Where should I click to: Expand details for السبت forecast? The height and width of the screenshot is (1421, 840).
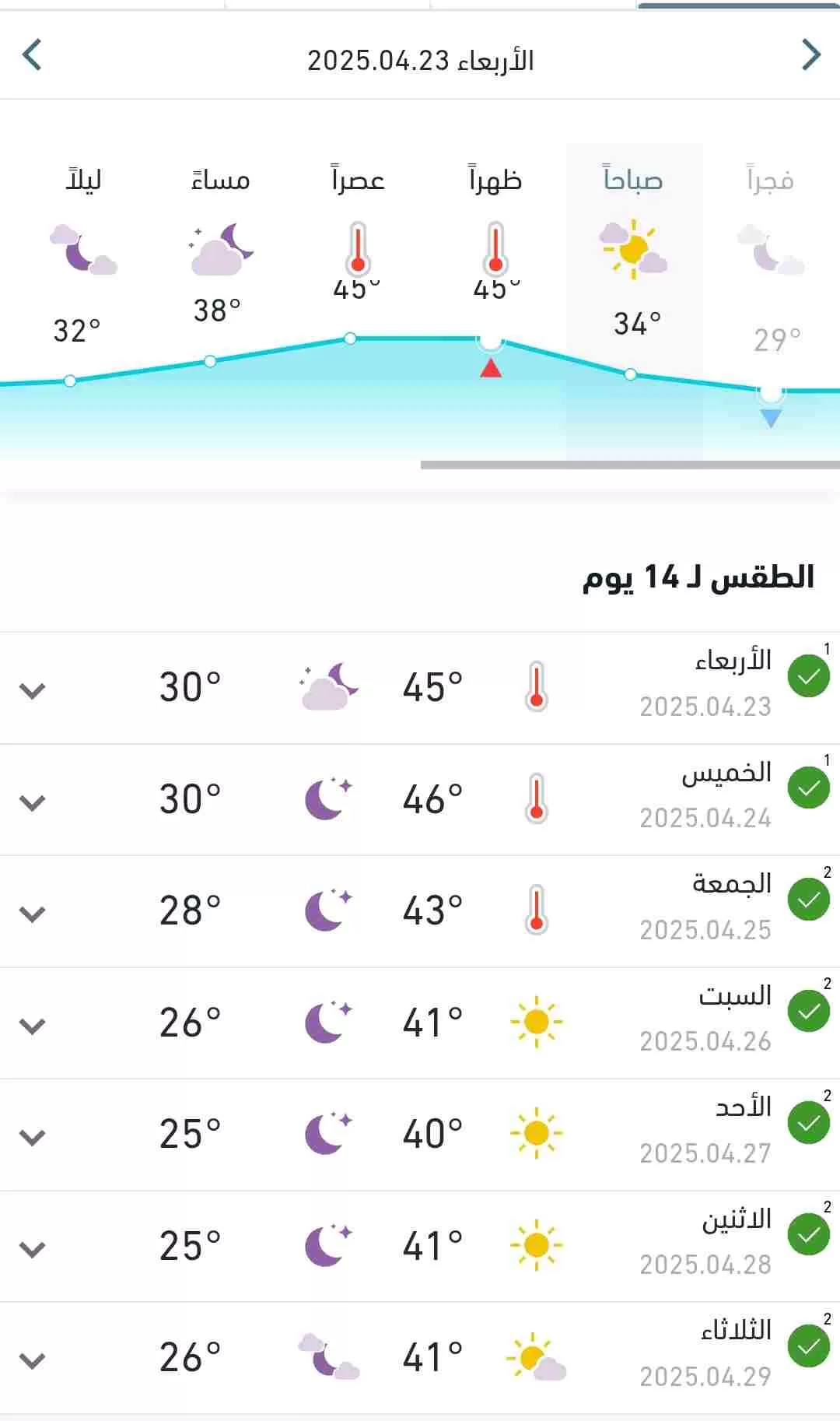point(33,1026)
